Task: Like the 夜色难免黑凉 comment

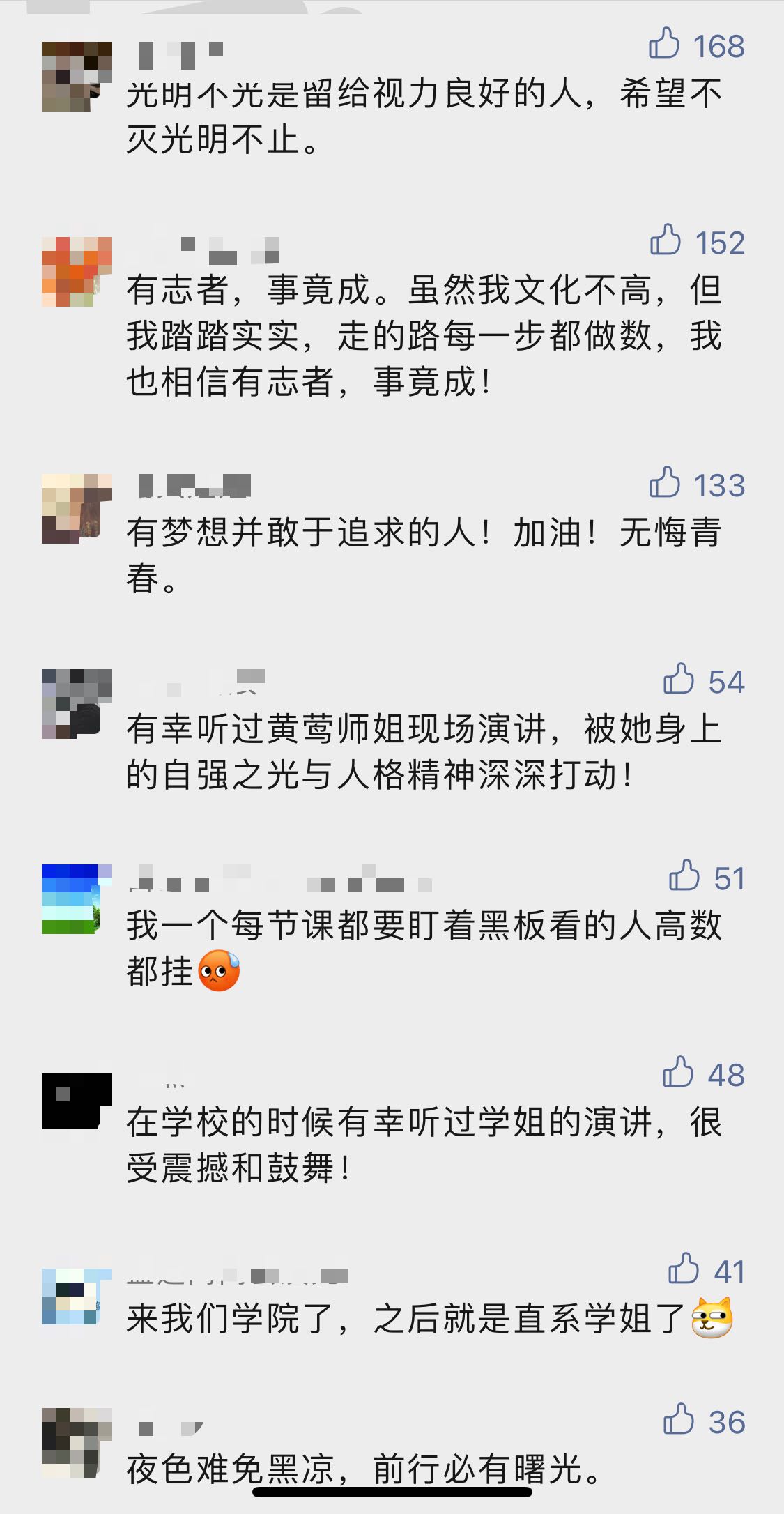Action: click(x=679, y=1420)
